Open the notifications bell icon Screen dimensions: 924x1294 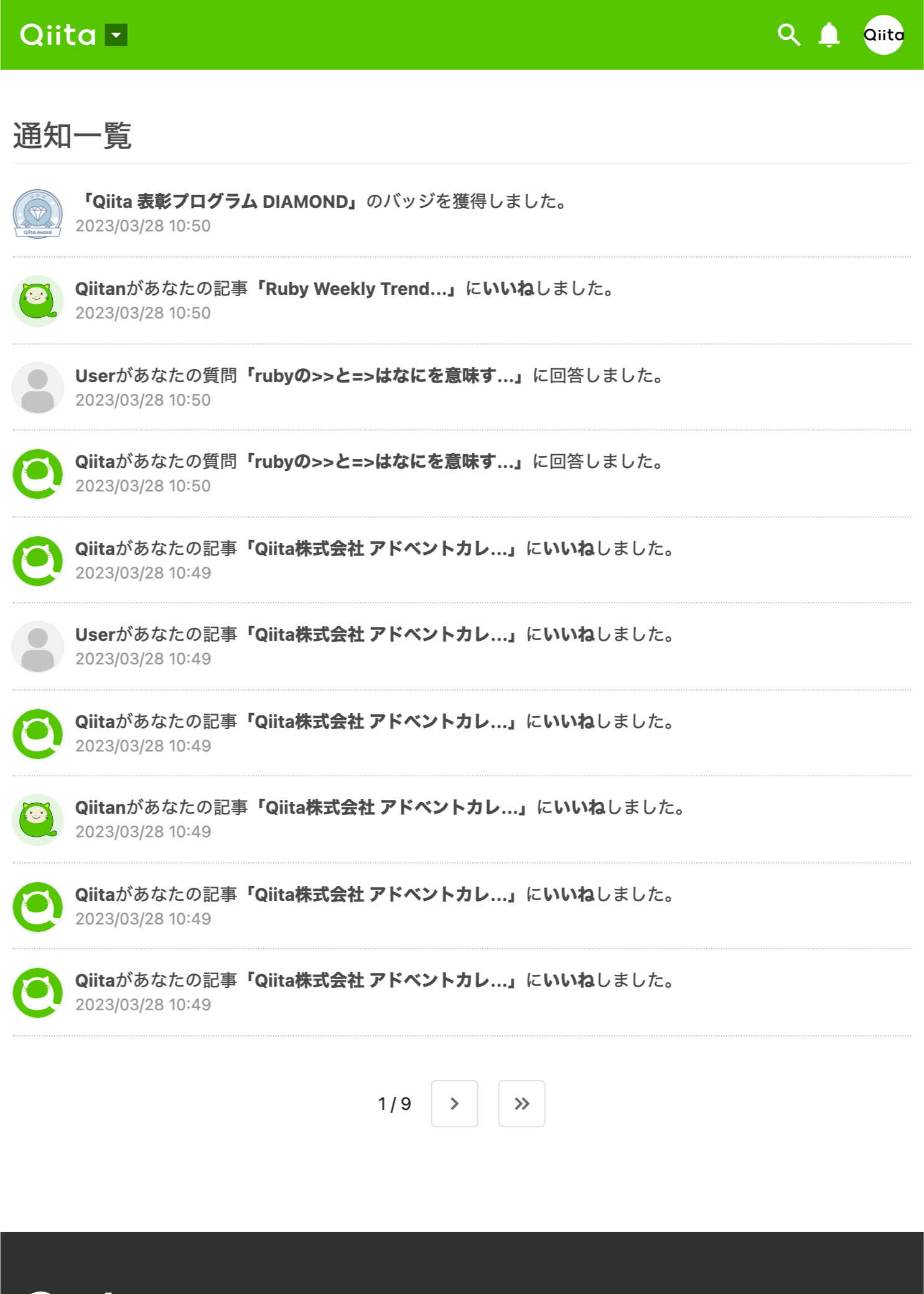830,35
